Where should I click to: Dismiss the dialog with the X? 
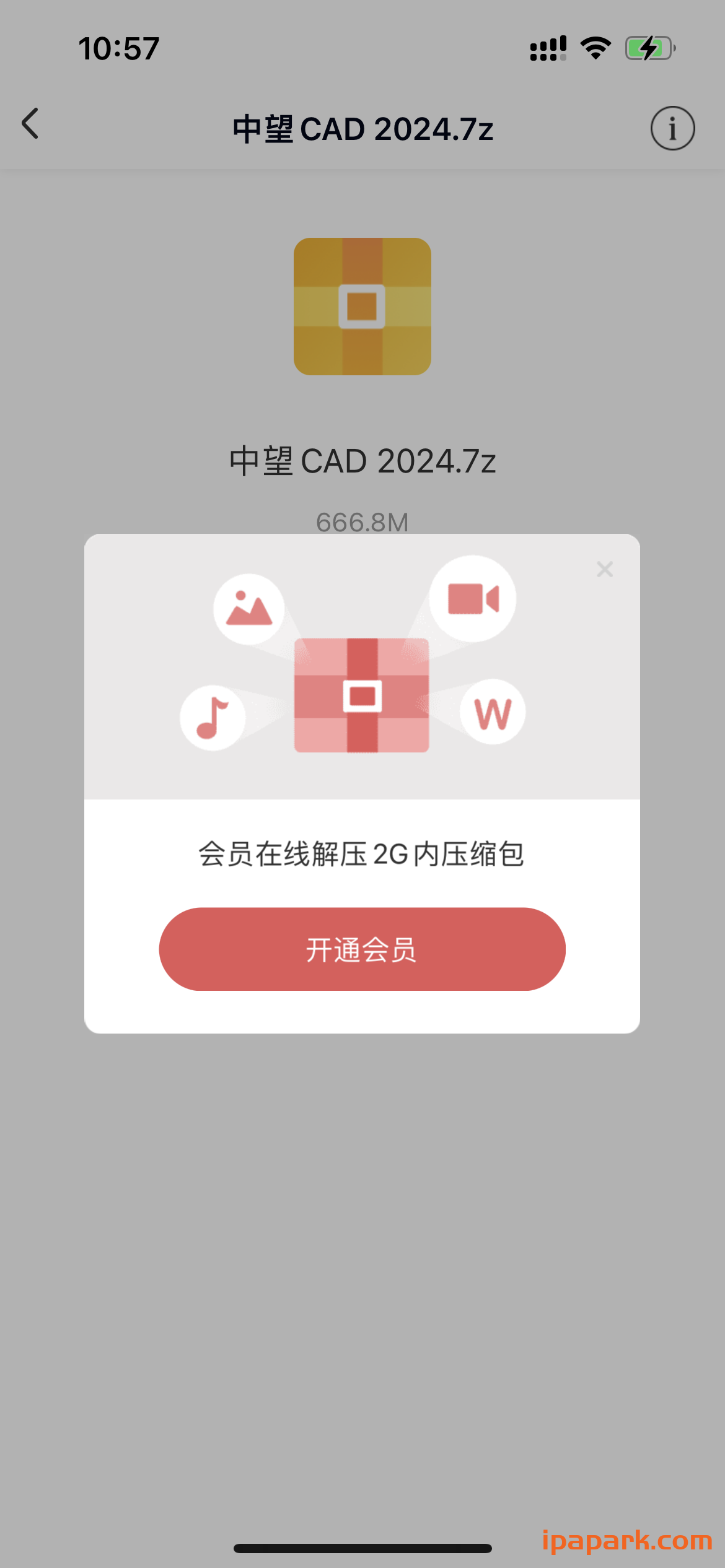604,569
